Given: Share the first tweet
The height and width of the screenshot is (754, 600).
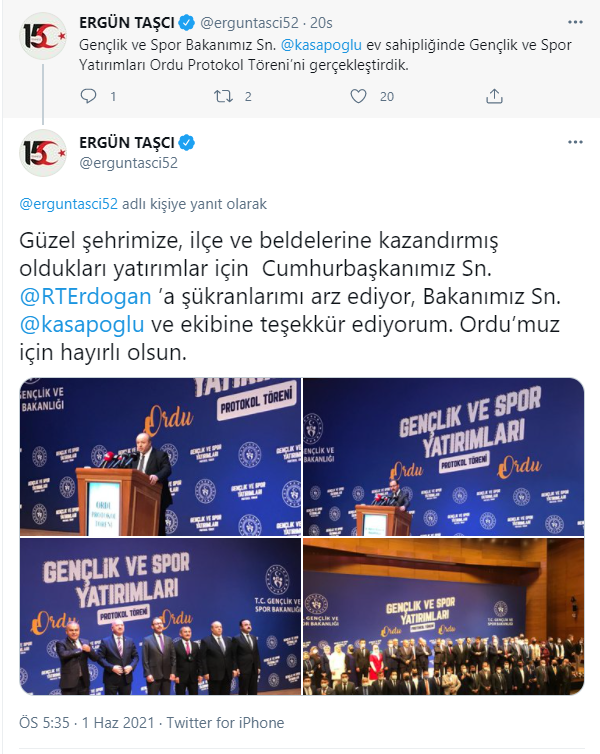Looking at the screenshot, I should tap(494, 97).
